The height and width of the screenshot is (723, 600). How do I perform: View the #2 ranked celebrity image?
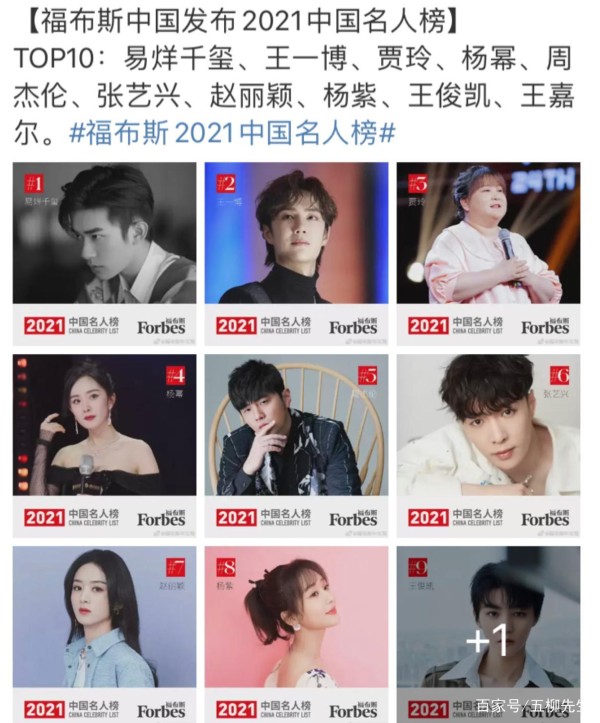[296, 251]
